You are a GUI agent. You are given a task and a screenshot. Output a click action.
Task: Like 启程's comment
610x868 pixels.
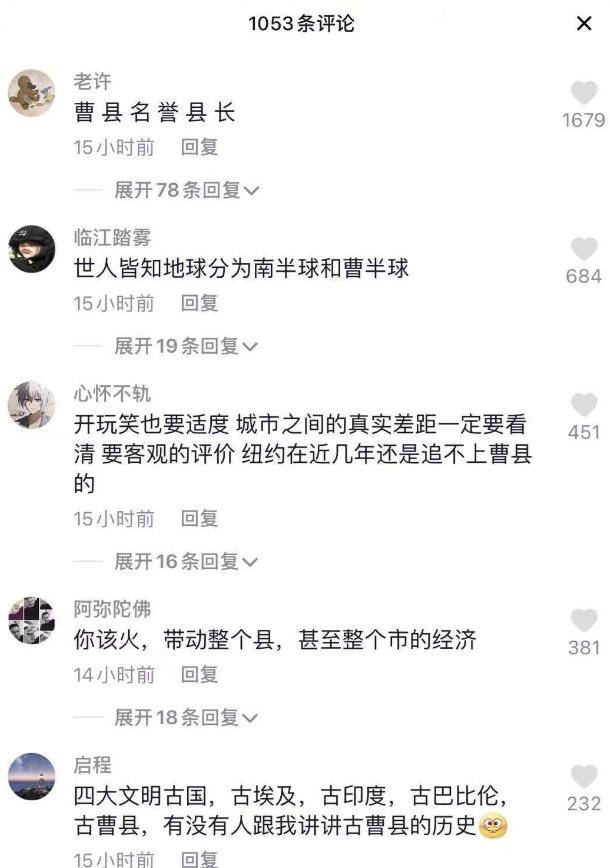(x=584, y=777)
